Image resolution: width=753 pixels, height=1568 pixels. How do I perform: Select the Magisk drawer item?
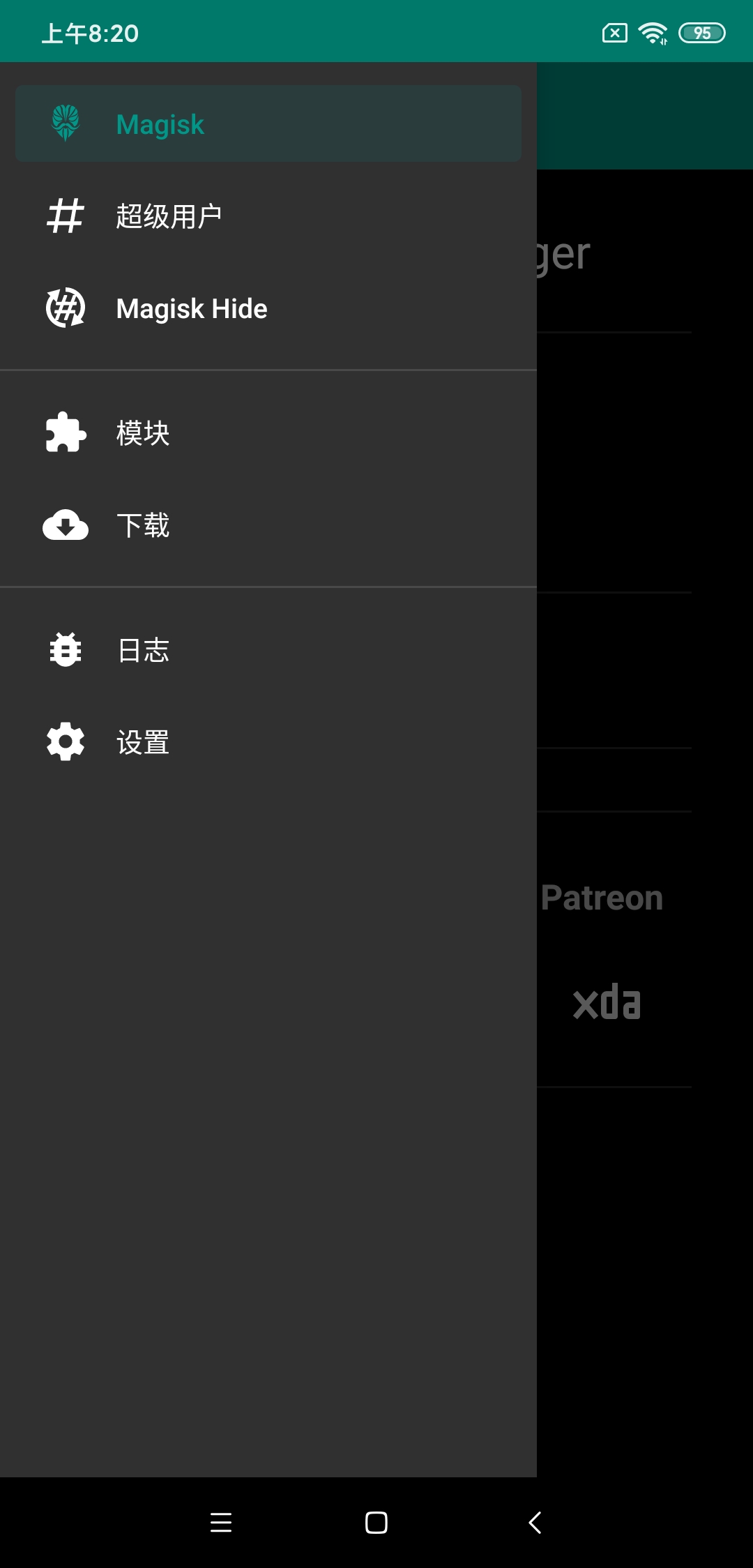268,124
